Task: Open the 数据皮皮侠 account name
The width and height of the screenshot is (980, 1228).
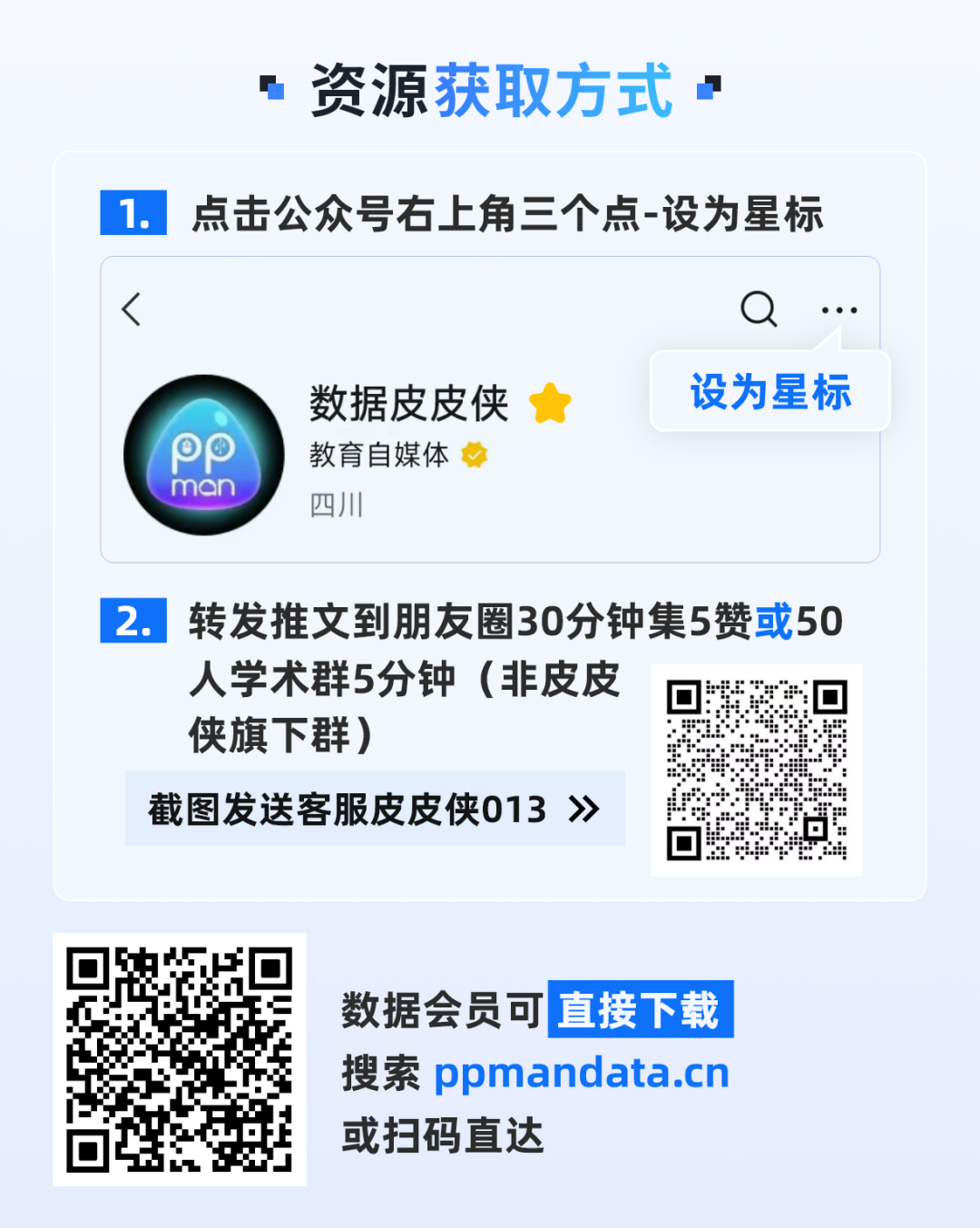Action: pyautogui.click(x=410, y=402)
